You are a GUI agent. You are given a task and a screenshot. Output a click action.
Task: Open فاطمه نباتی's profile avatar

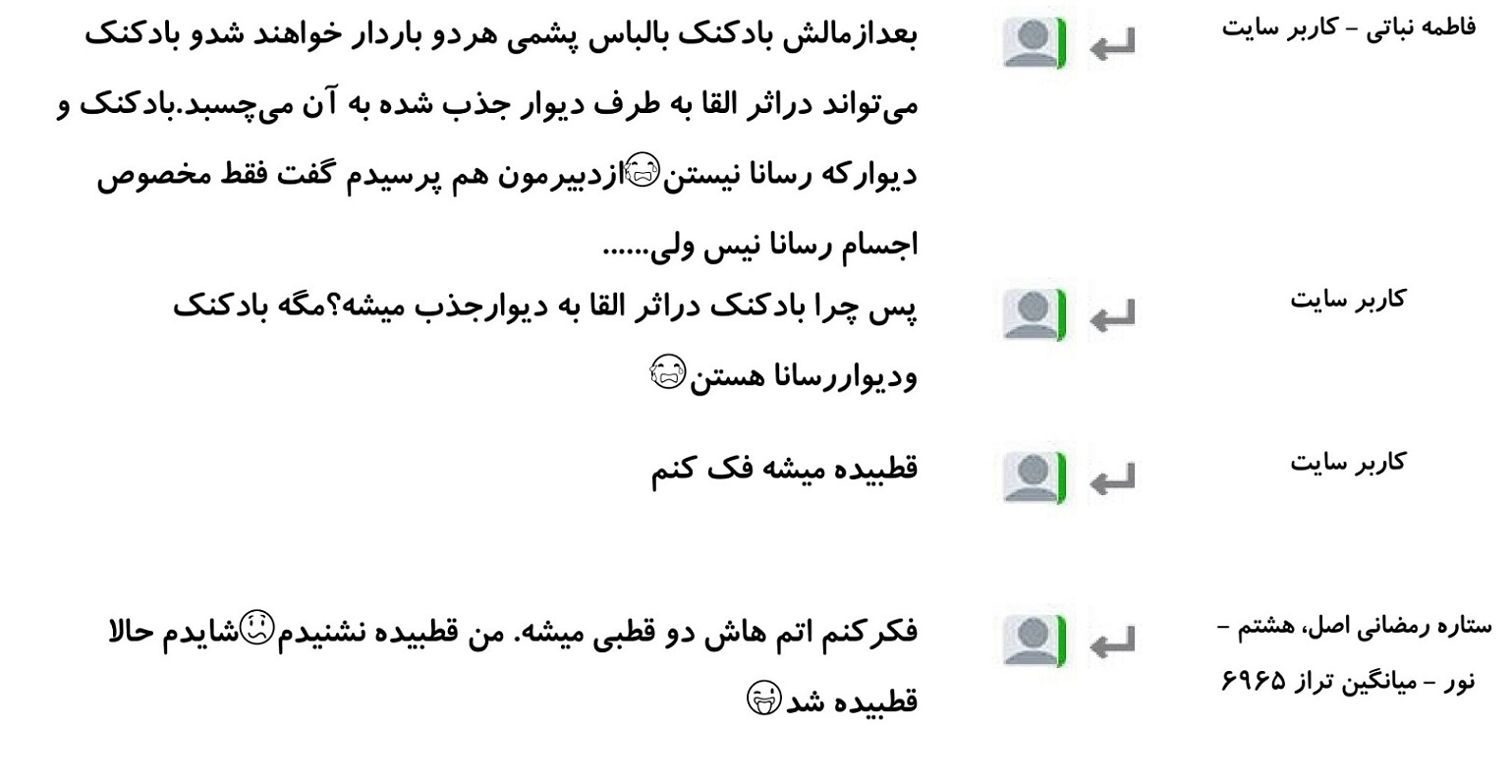click(x=1033, y=43)
